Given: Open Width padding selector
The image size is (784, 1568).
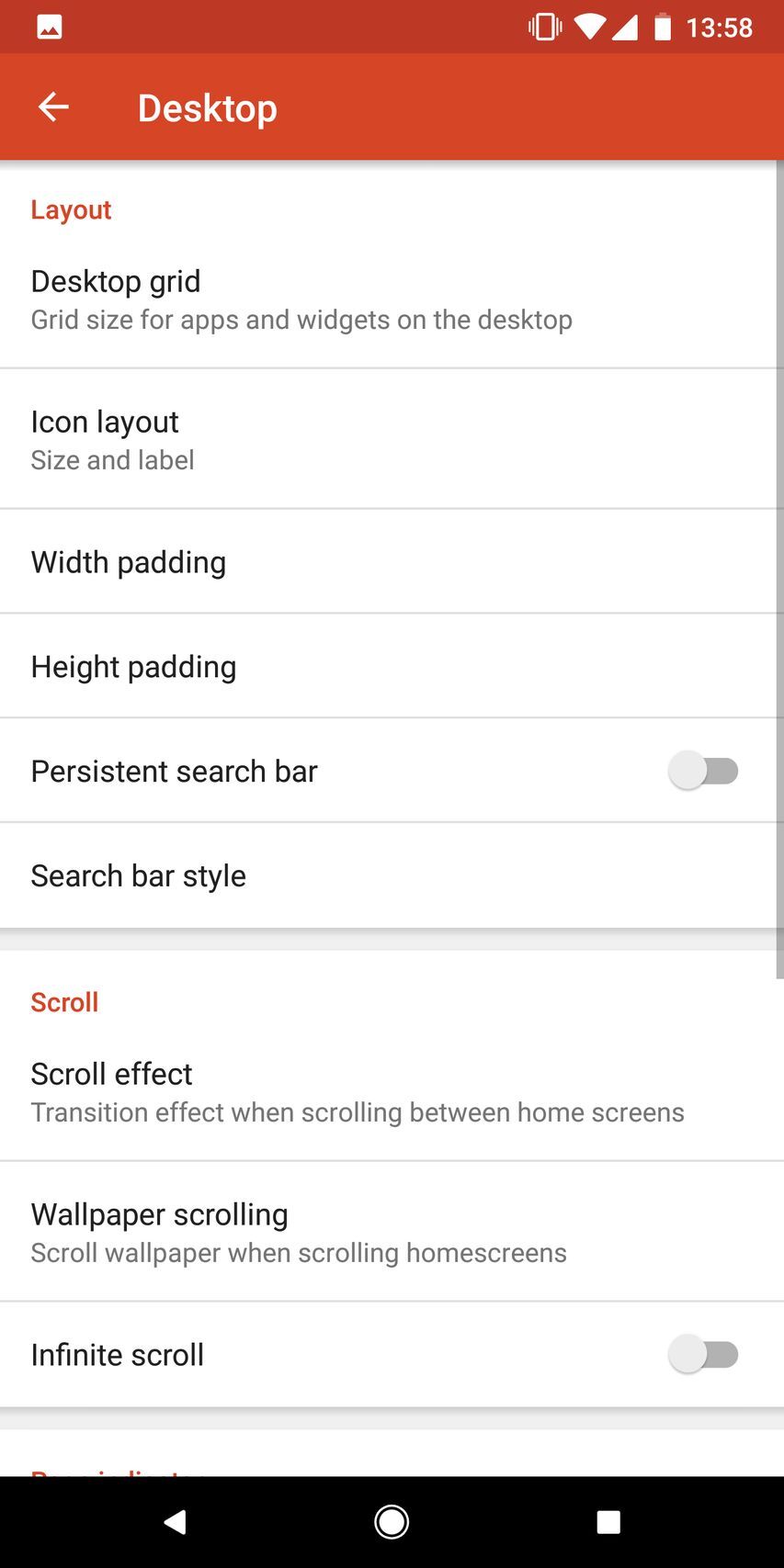Looking at the screenshot, I should click(392, 561).
